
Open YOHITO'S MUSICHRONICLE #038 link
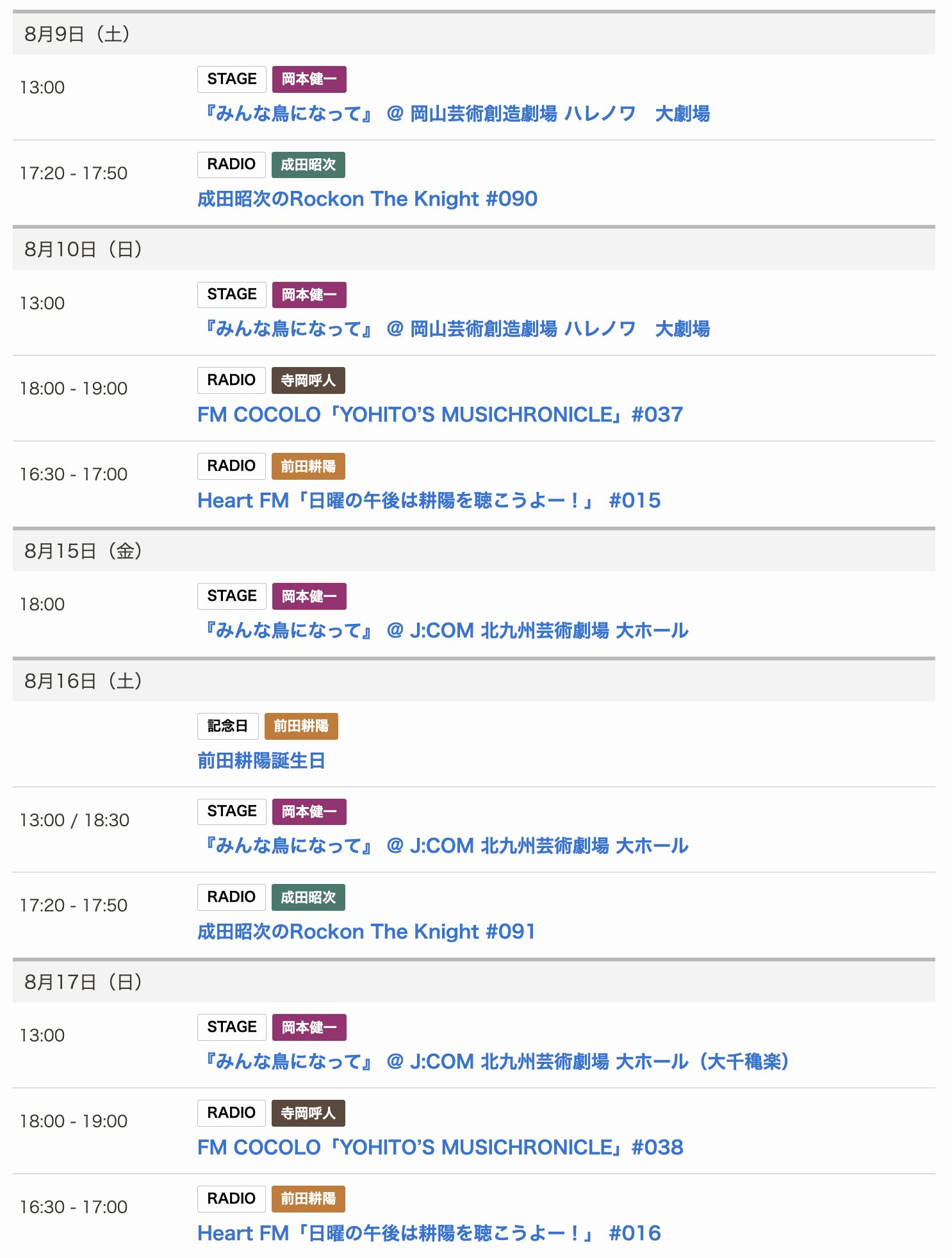coord(439,1148)
